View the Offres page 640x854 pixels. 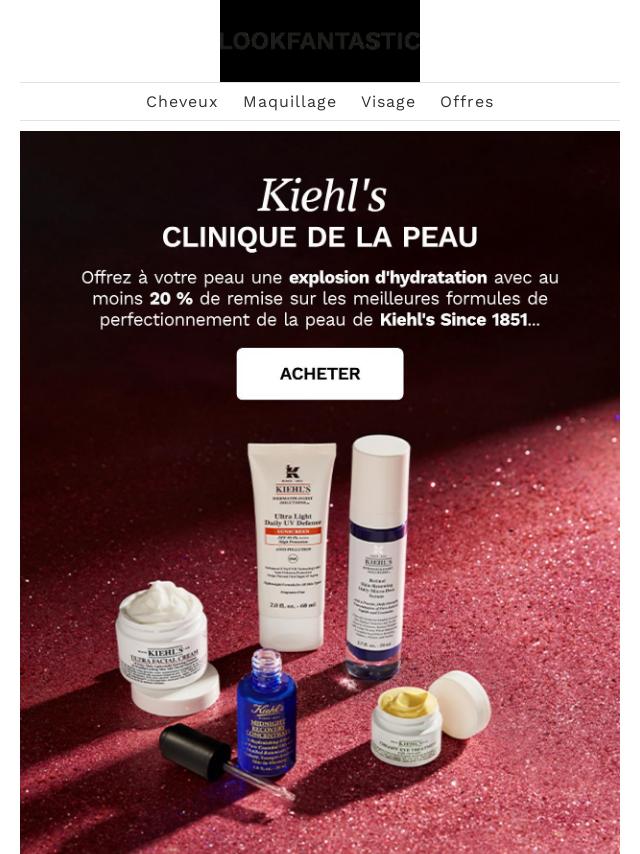coord(466,102)
